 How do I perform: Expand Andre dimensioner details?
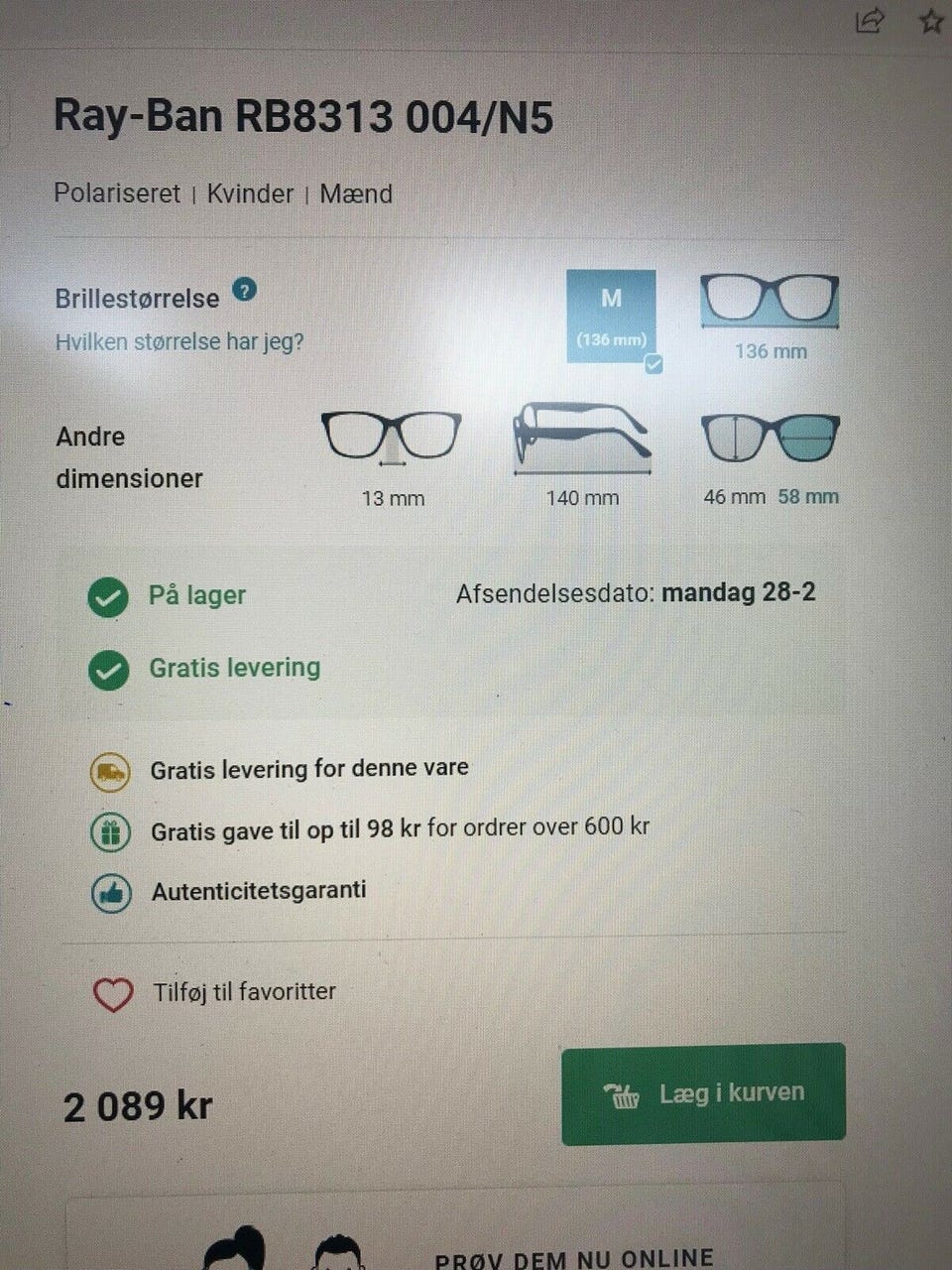tap(130, 457)
